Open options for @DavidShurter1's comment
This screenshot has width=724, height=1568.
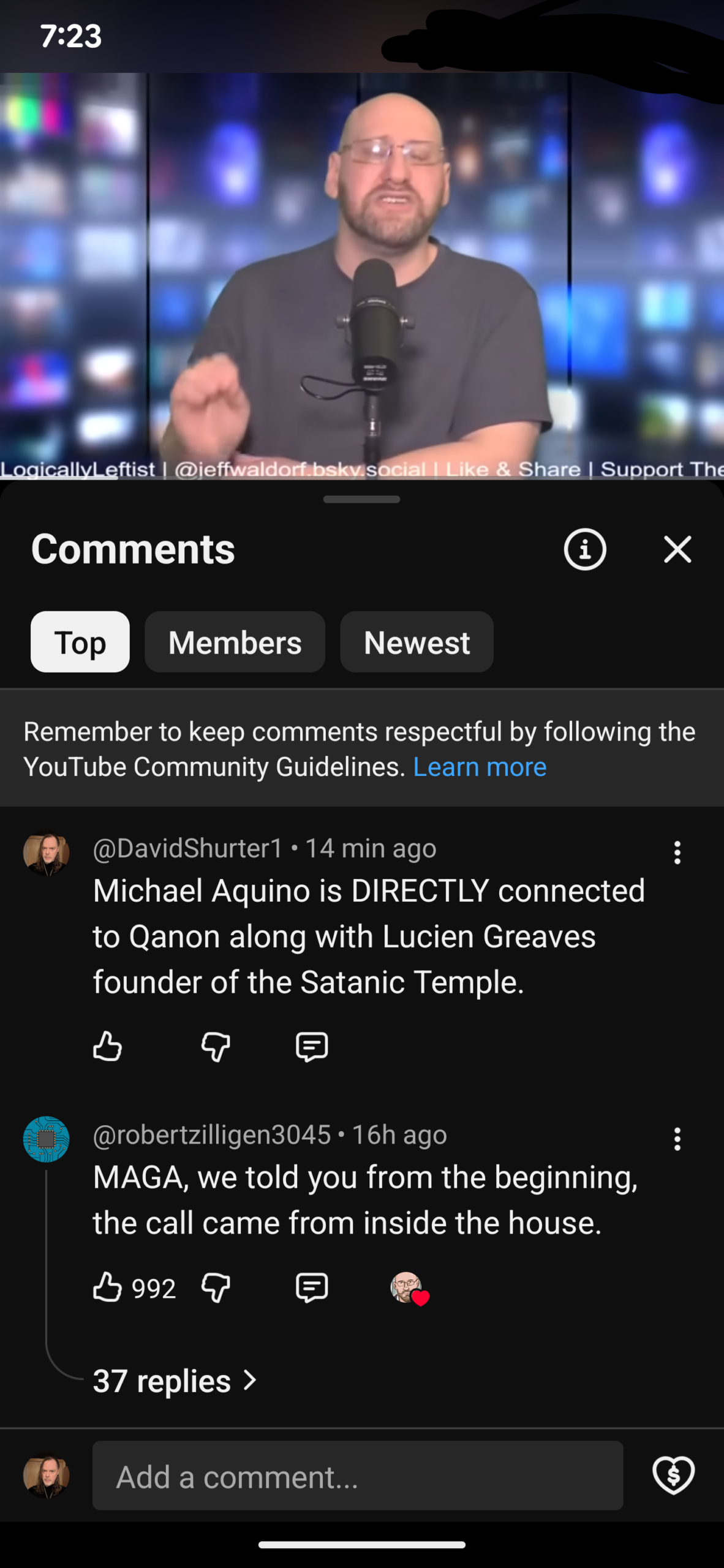pyautogui.click(x=677, y=853)
